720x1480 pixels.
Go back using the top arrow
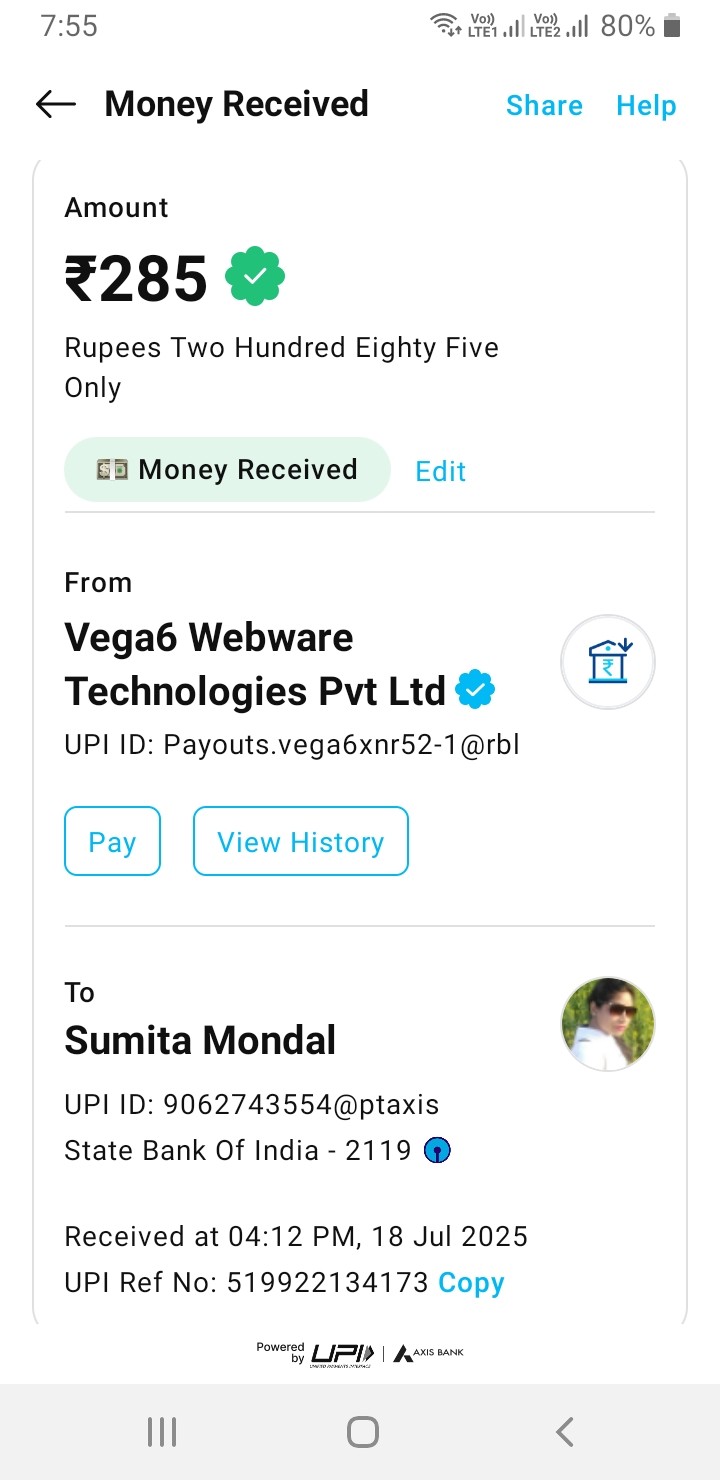tap(56, 104)
